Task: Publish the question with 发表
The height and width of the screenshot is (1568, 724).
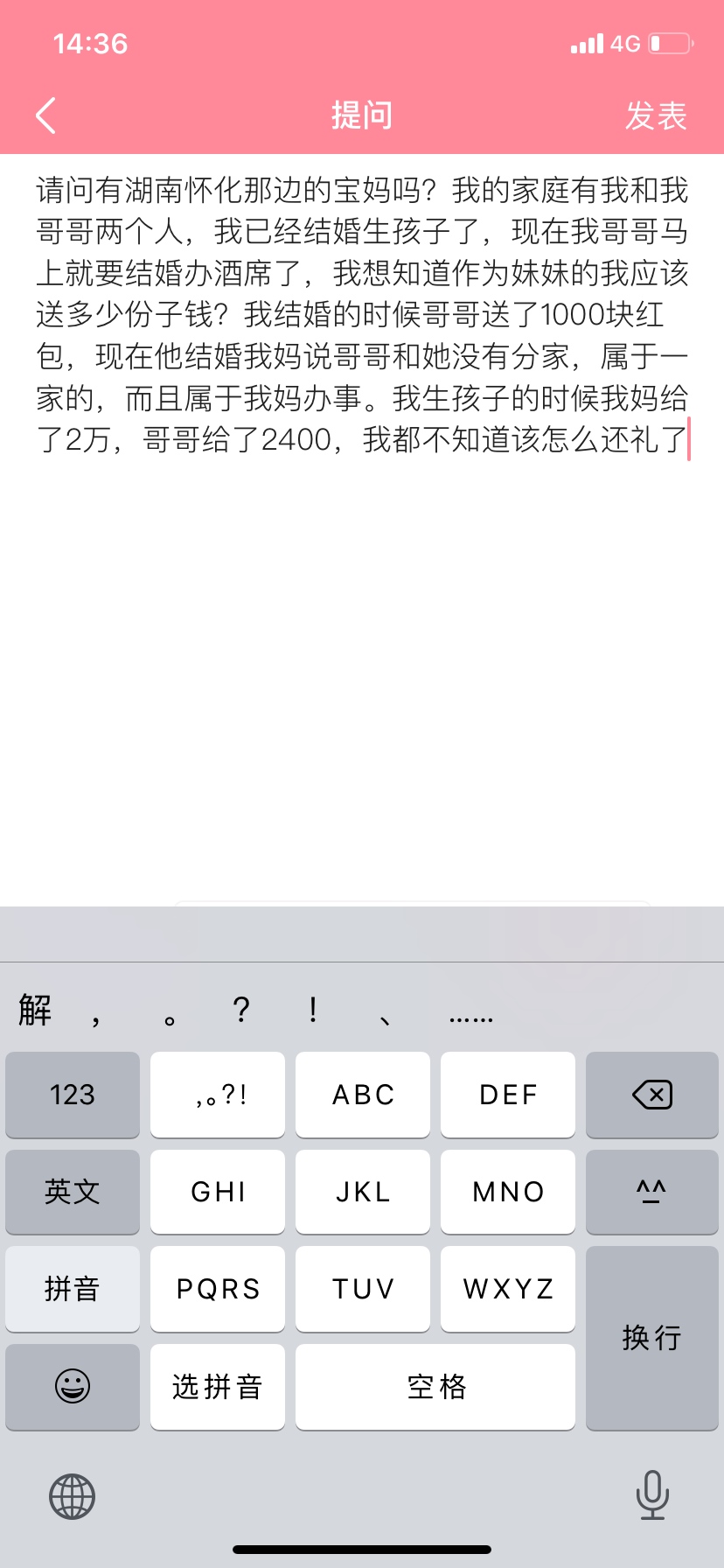Action: (x=656, y=115)
